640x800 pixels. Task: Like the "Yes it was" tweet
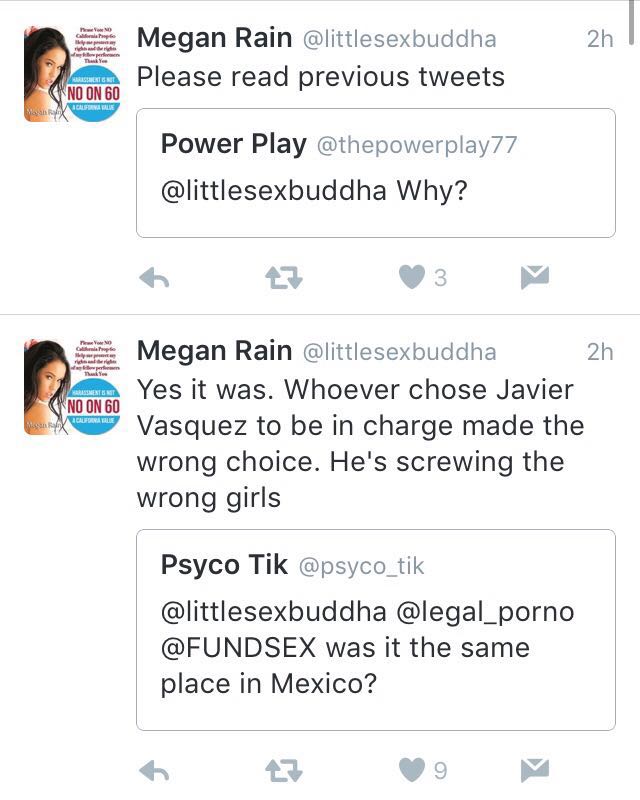tap(412, 769)
